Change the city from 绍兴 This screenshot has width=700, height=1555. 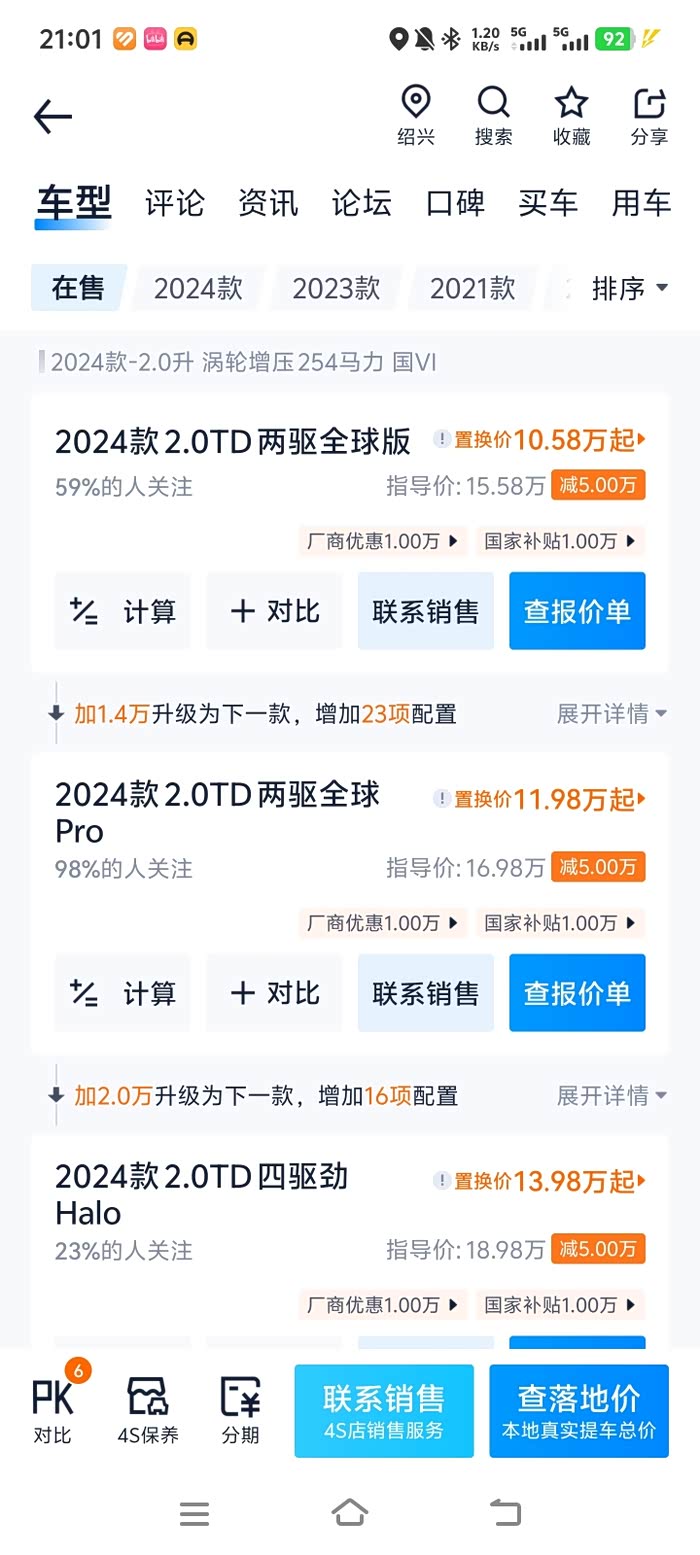(415, 115)
